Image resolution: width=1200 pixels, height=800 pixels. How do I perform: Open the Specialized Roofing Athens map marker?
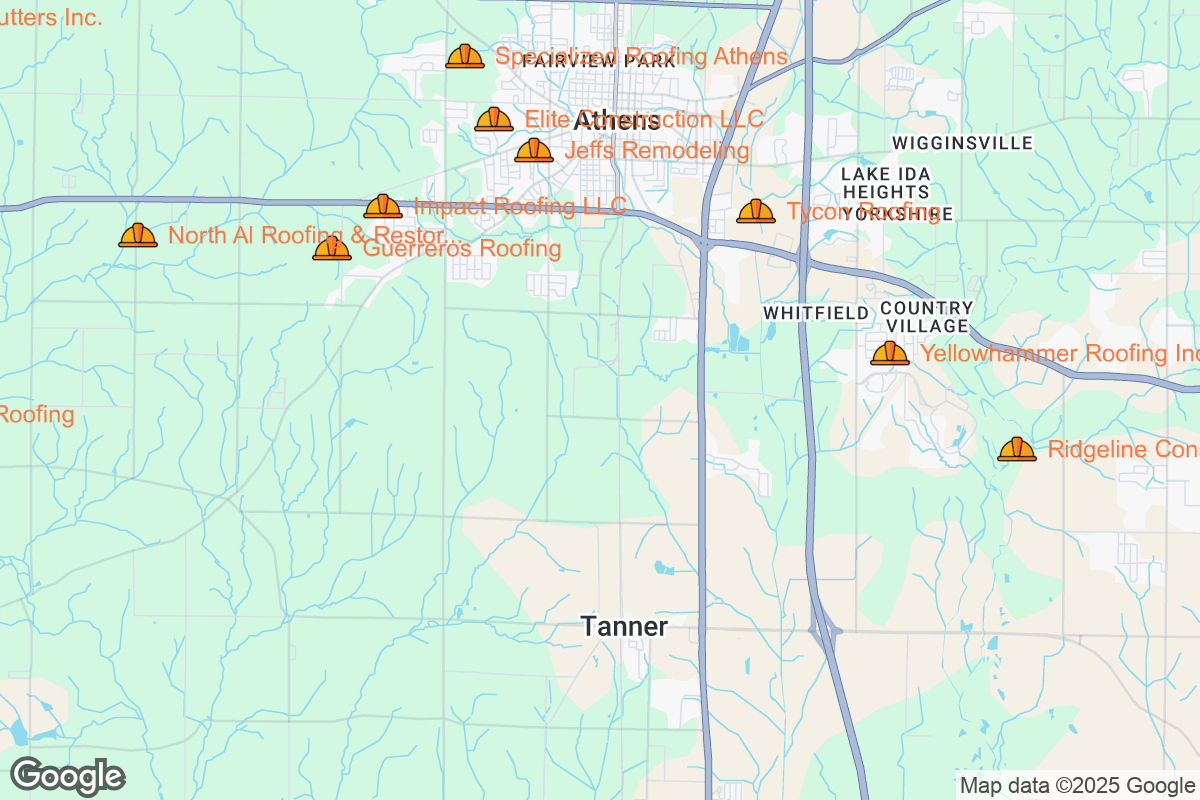pyautogui.click(x=465, y=57)
